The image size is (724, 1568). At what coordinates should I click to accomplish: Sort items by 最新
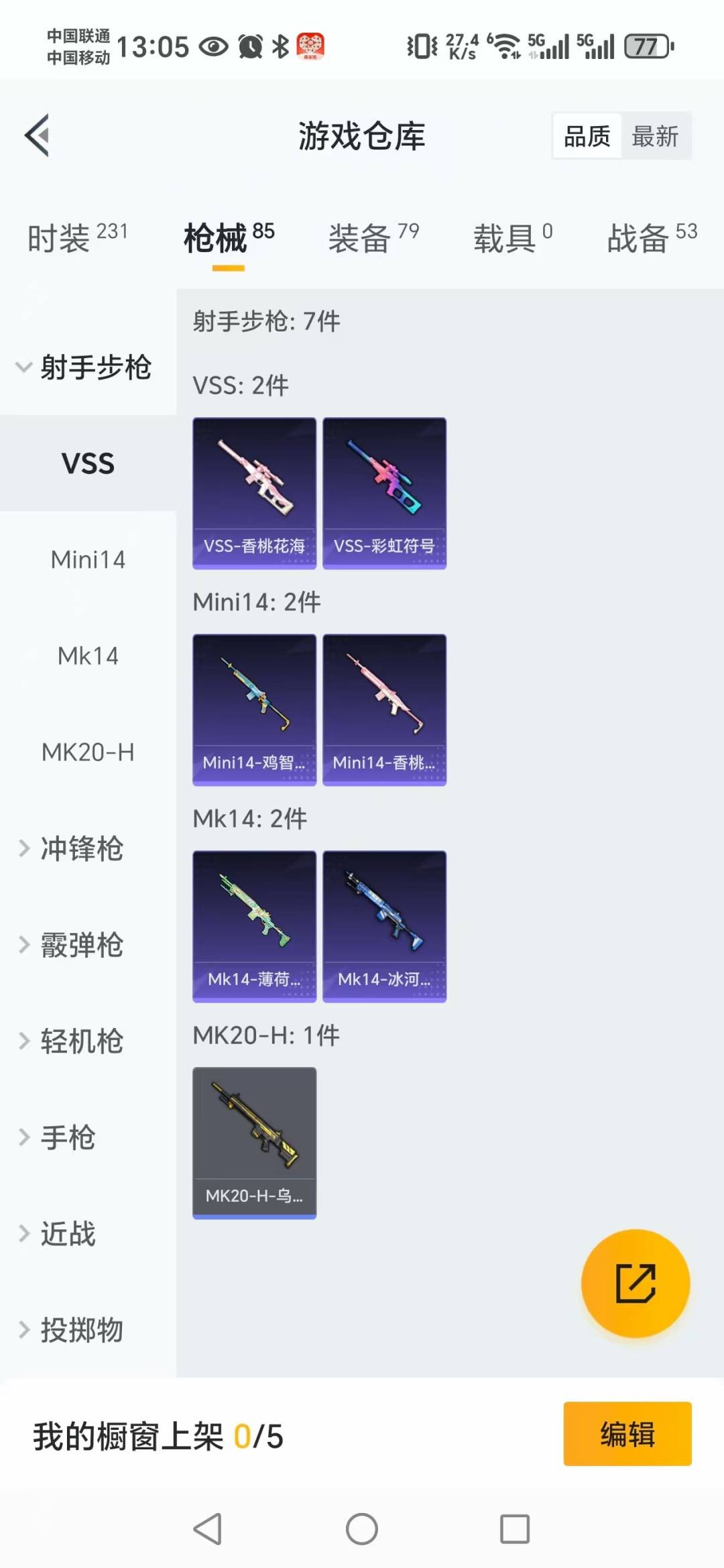tap(655, 136)
